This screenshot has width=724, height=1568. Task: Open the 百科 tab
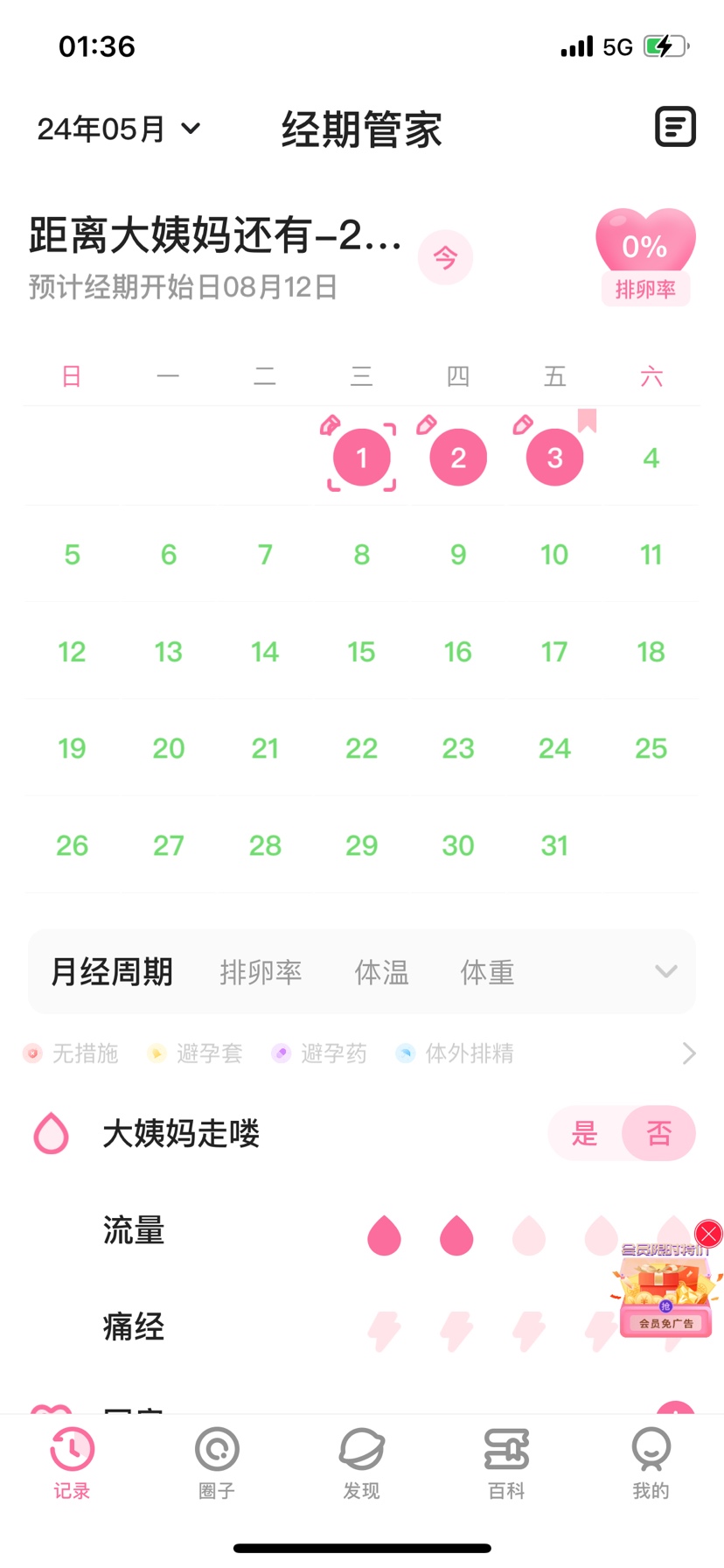[506, 1459]
